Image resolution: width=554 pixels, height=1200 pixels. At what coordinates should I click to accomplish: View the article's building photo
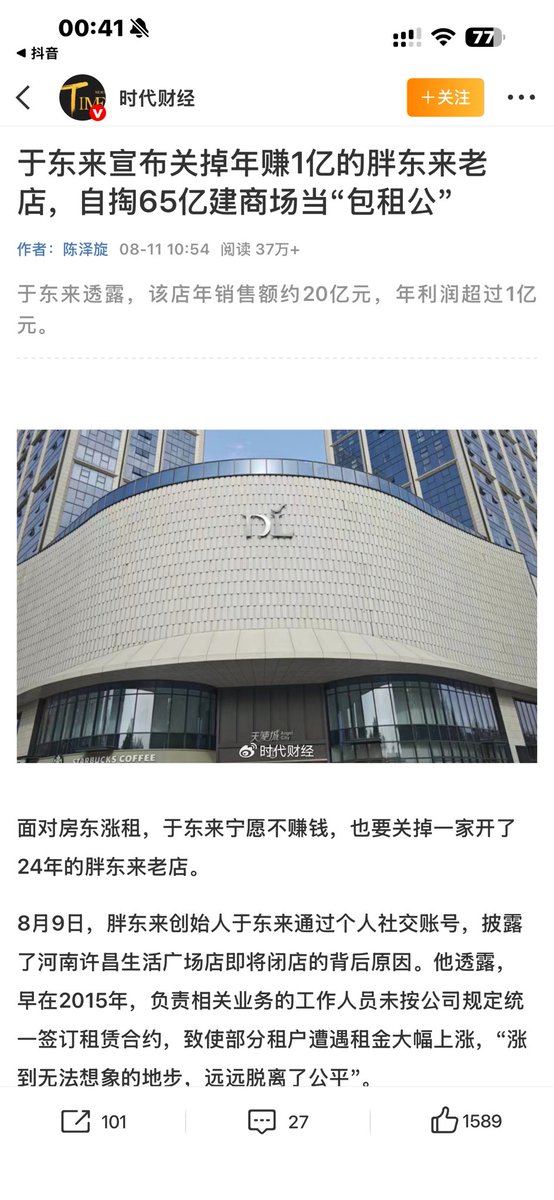pos(277,596)
